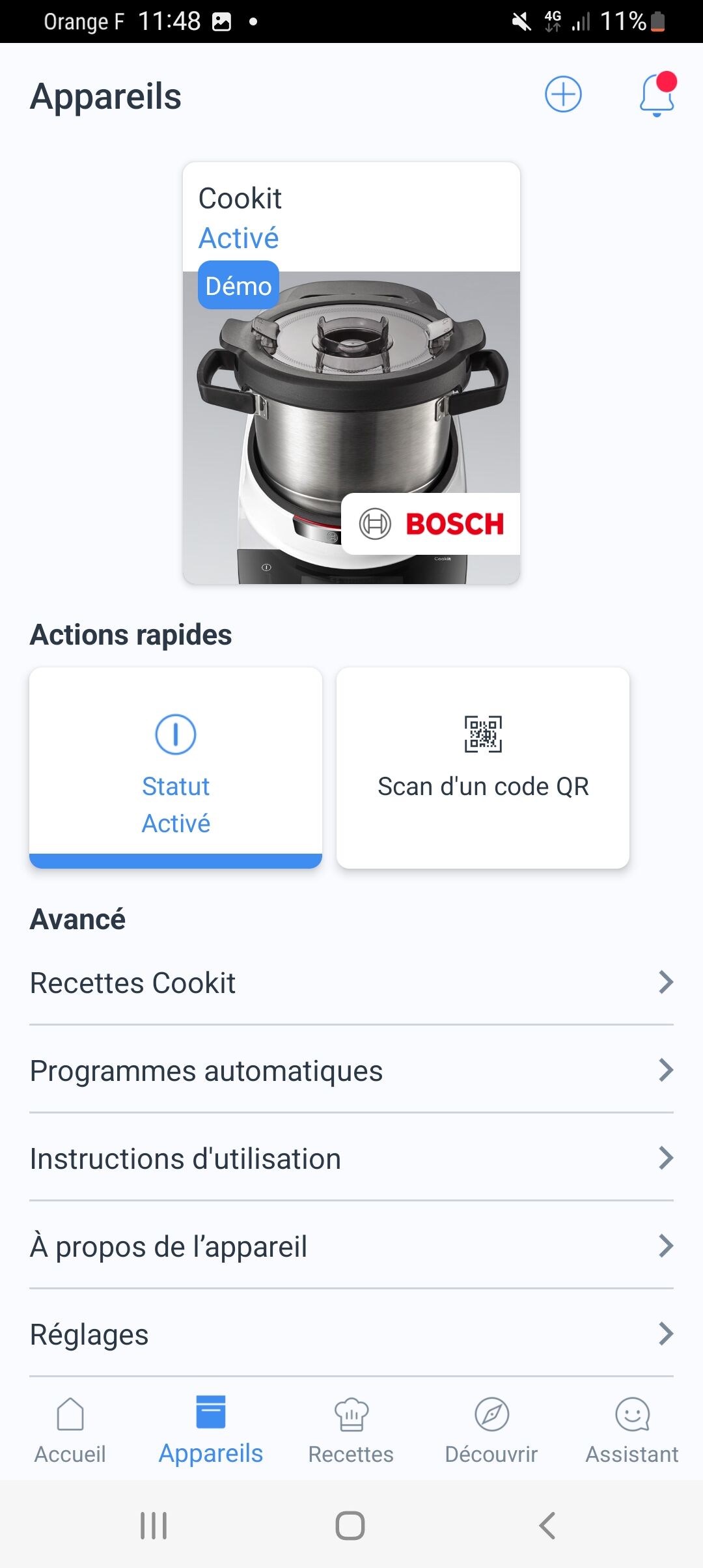Tap Activé status under Cookit

[238, 238]
